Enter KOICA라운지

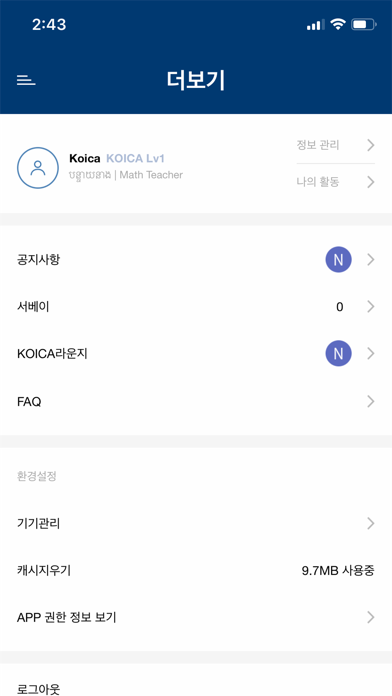click(x=196, y=354)
